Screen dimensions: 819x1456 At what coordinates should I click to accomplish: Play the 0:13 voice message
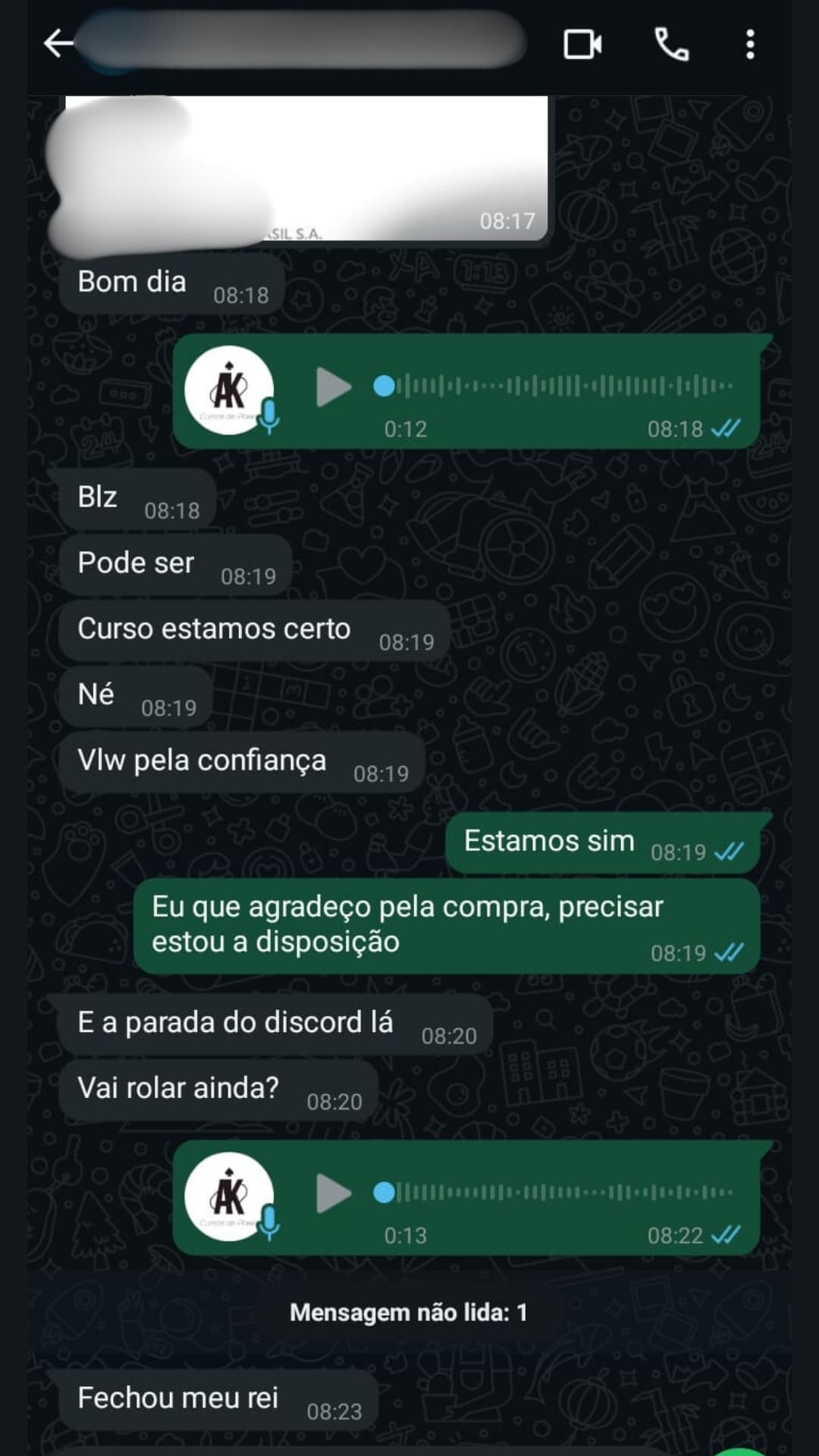(332, 1193)
